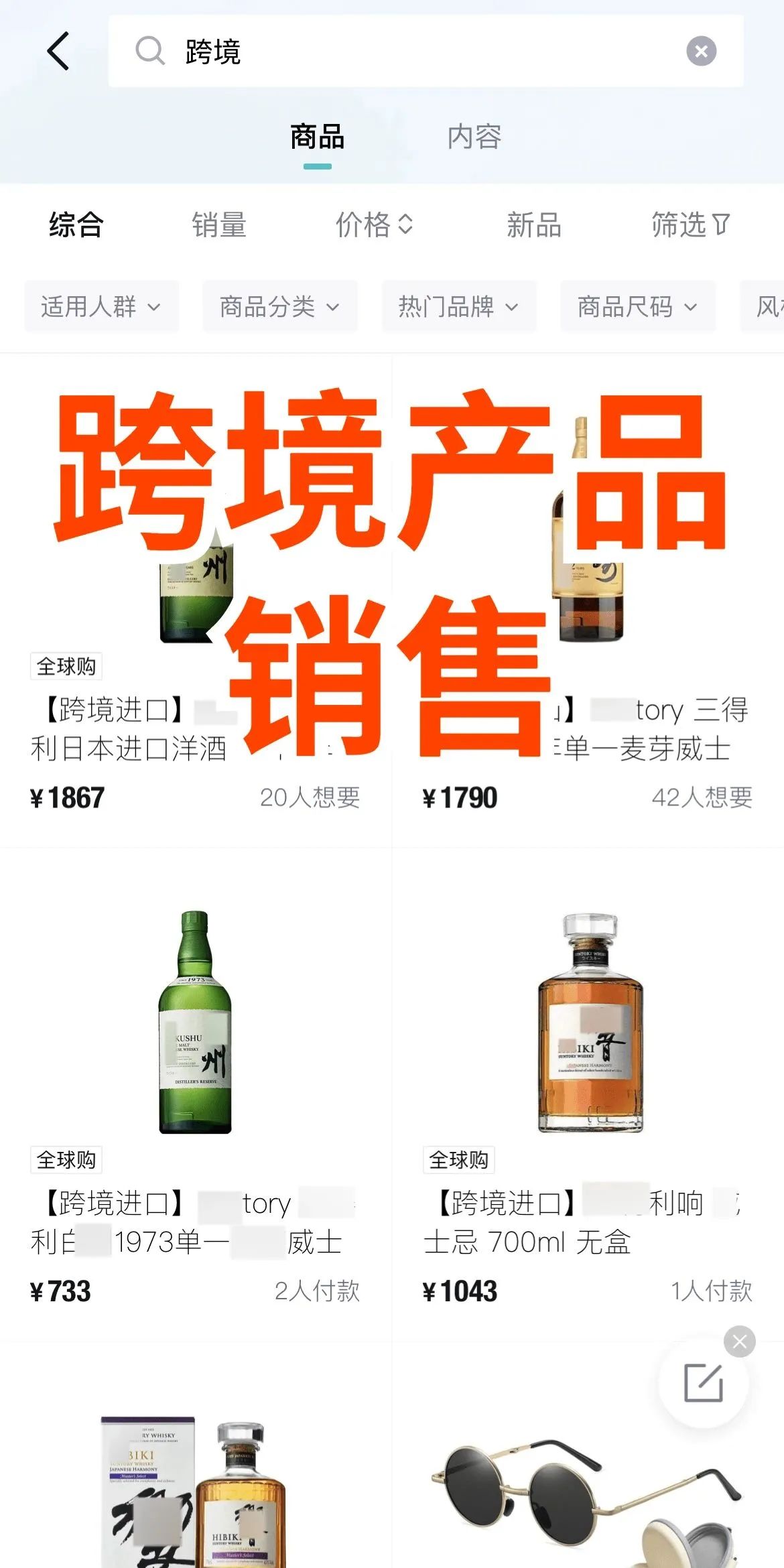
Task: Select the 商品 tab
Action: (x=317, y=137)
